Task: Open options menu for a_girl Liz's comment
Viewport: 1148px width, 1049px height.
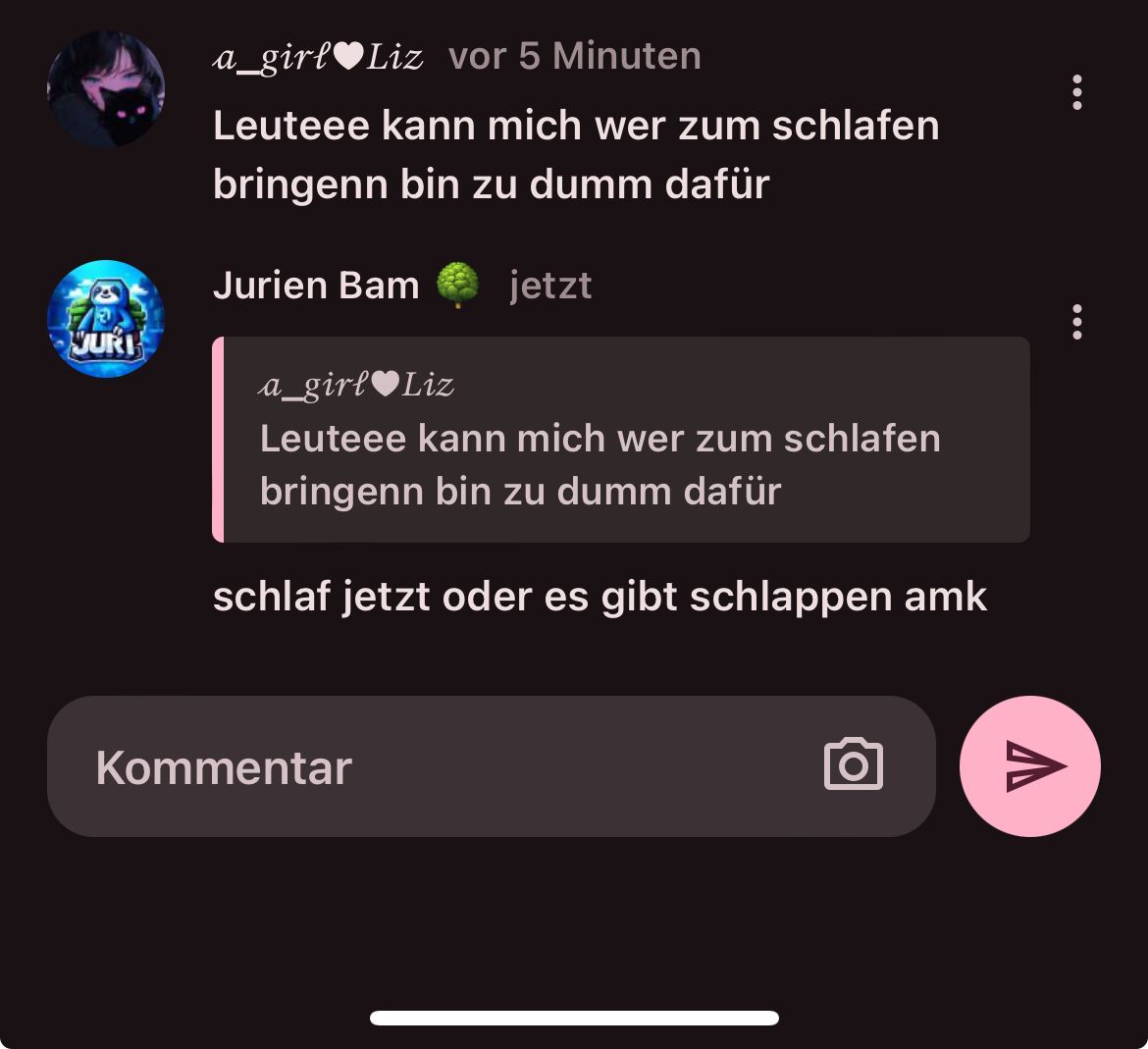Action: pyautogui.click(x=1077, y=91)
